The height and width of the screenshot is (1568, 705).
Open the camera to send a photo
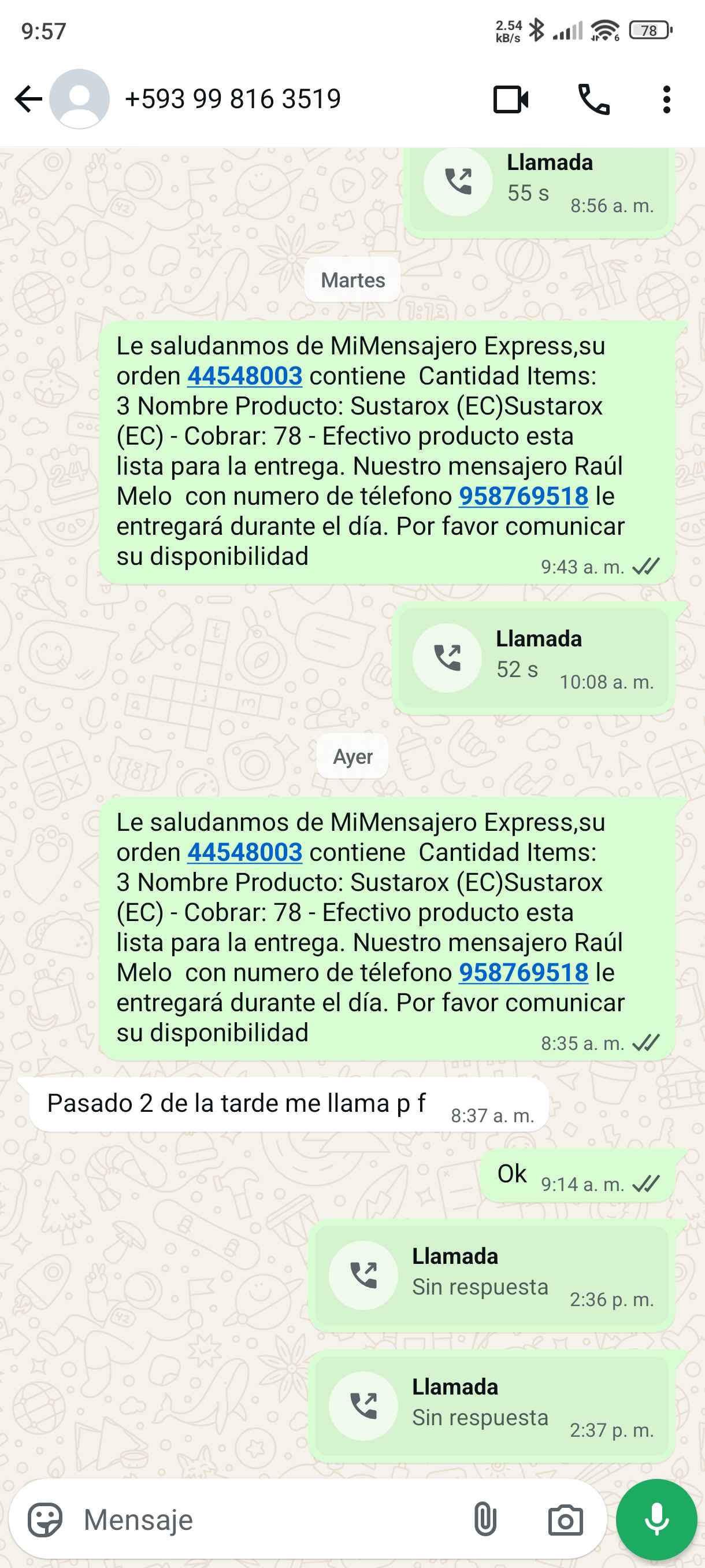565,1520
